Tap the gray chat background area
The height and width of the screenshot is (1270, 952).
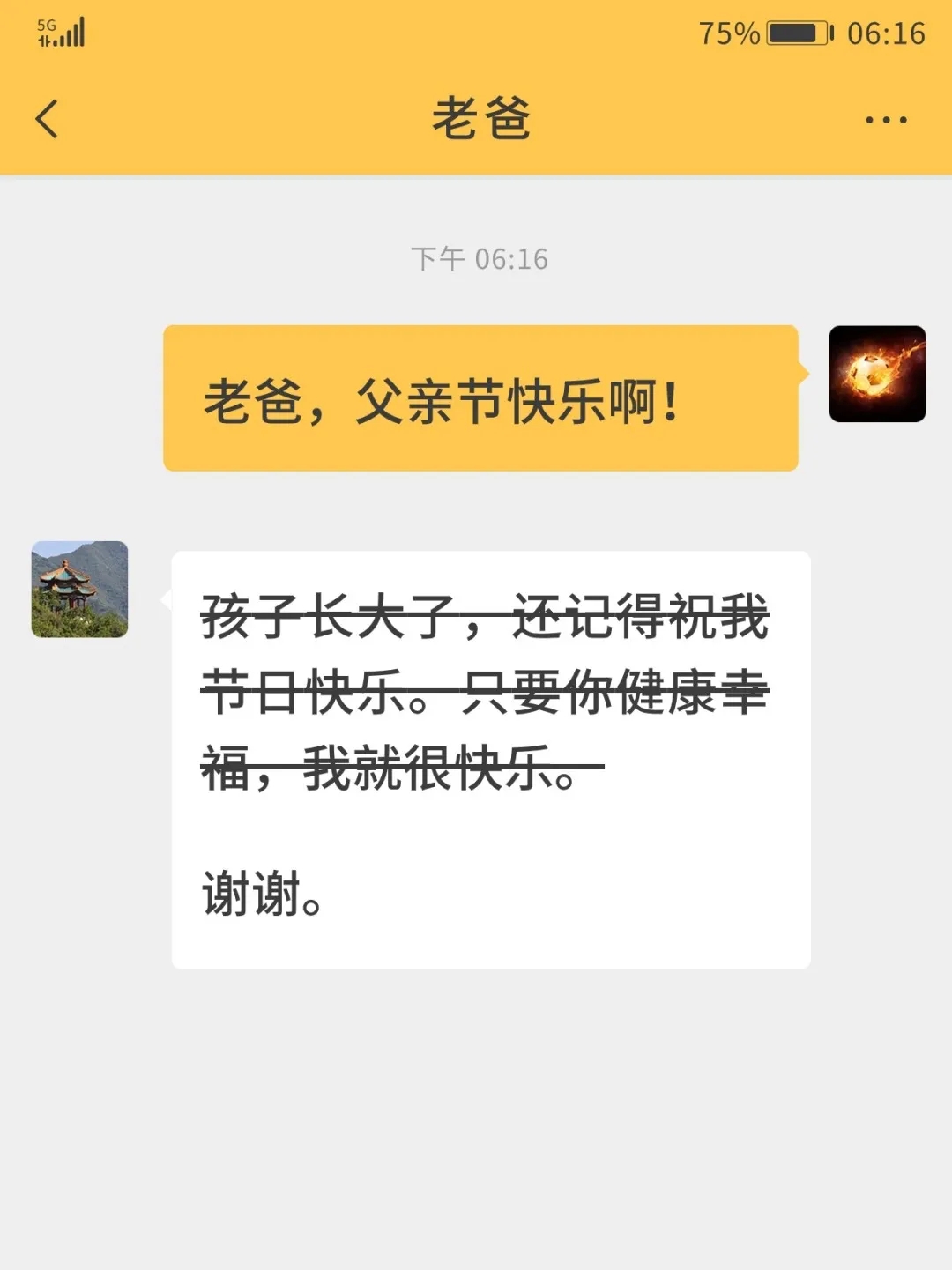coord(476,1102)
